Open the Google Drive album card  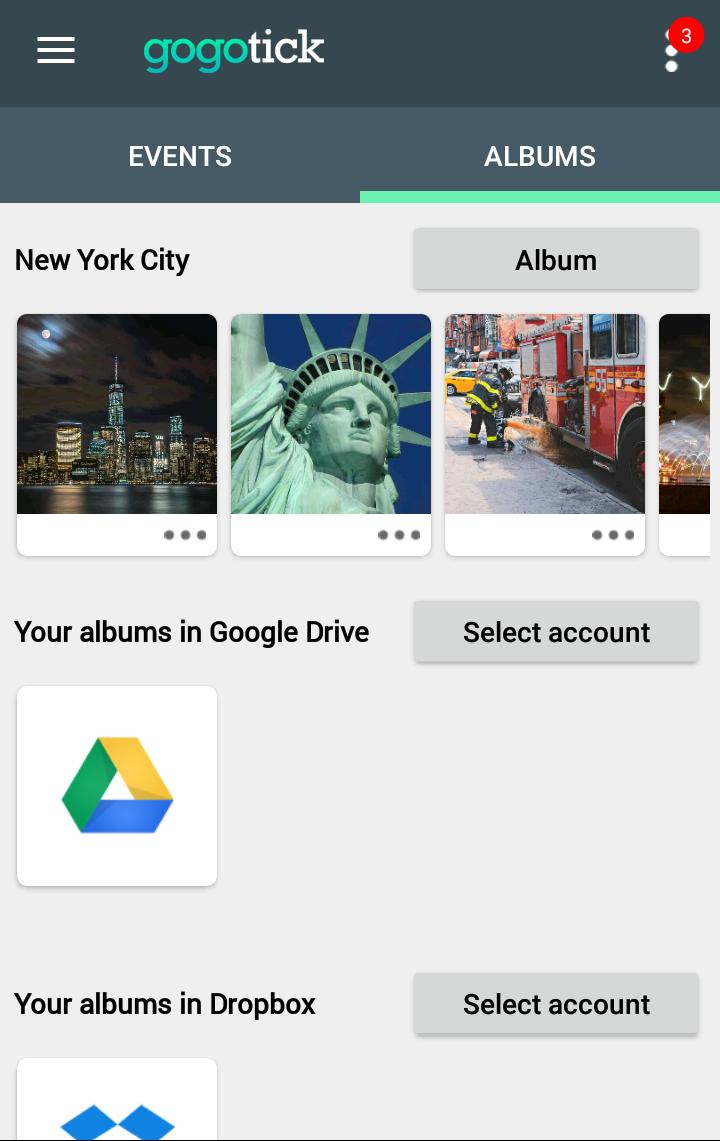click(x=117, y=786)
